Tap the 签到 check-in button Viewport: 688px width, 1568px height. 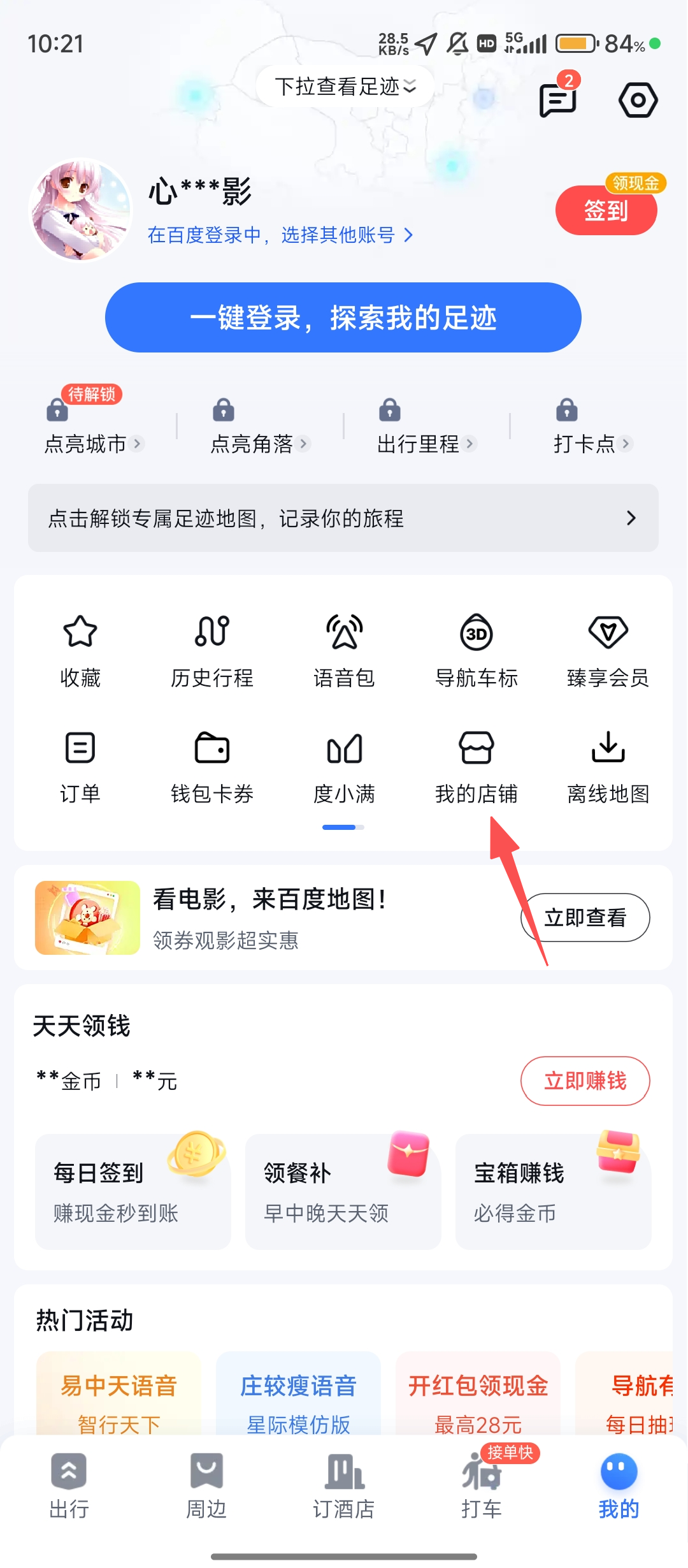pos(606,210)
